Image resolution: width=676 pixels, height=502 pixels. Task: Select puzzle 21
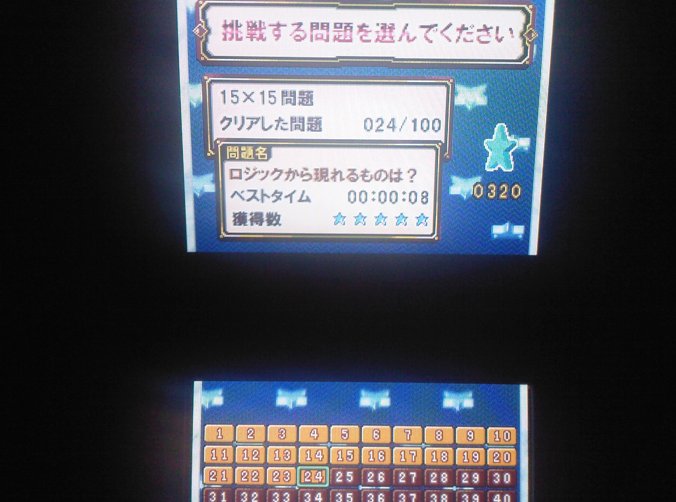220,476
